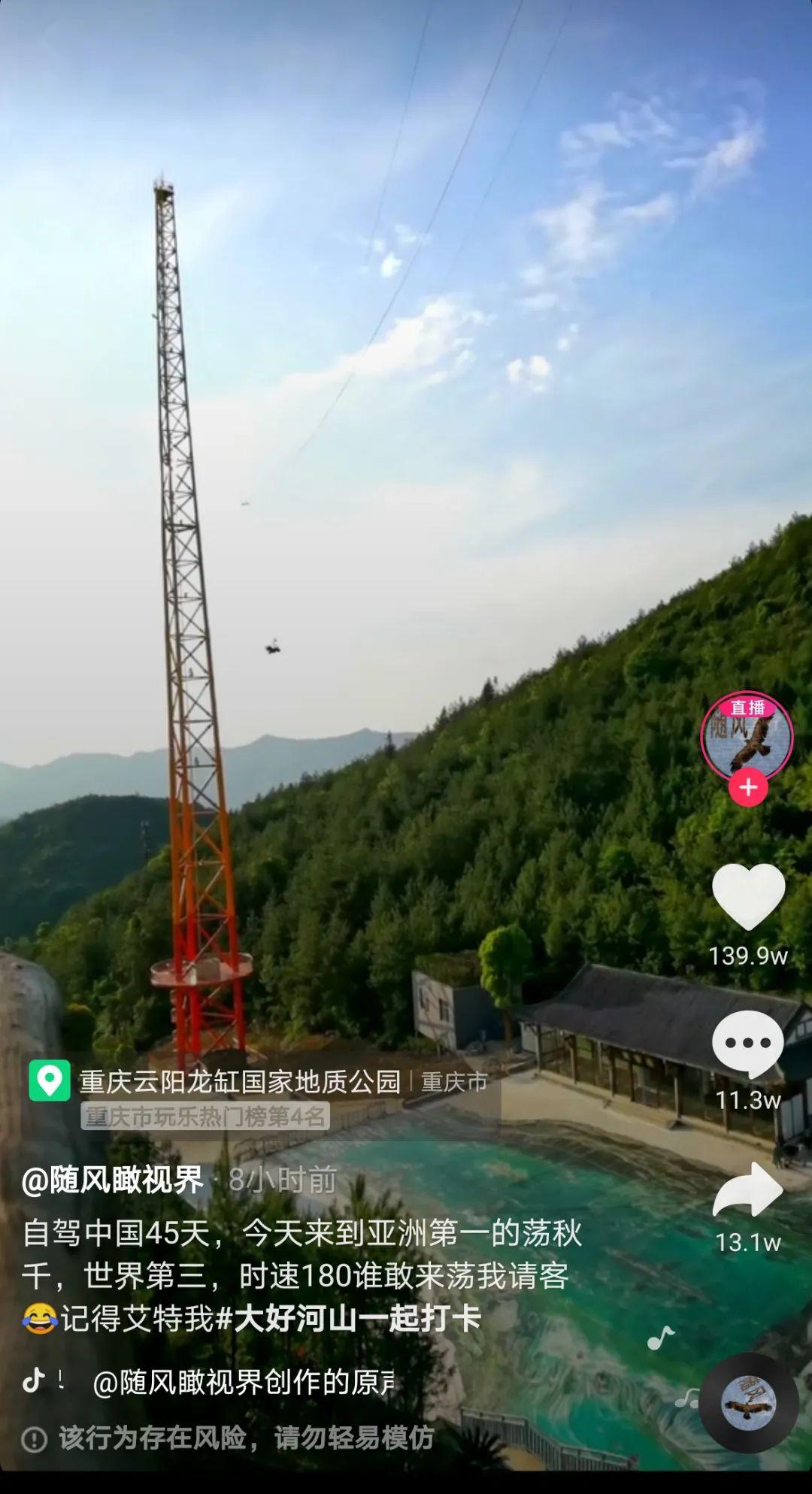This screenshot has width=812, height=1494.
Task: Open the comments bubble
Action: point(748,1044)
